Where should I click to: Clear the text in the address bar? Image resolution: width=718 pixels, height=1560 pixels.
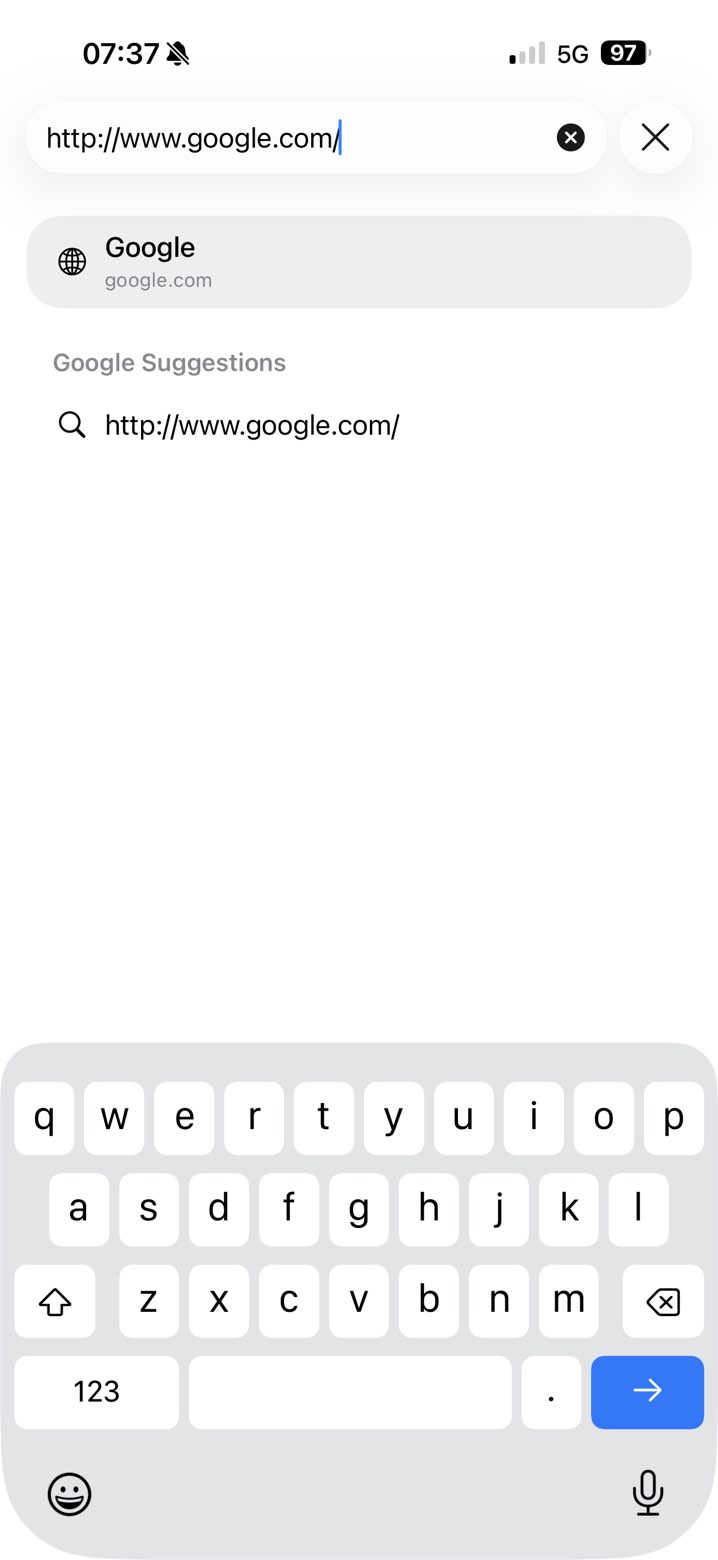[x=570, y=137]
